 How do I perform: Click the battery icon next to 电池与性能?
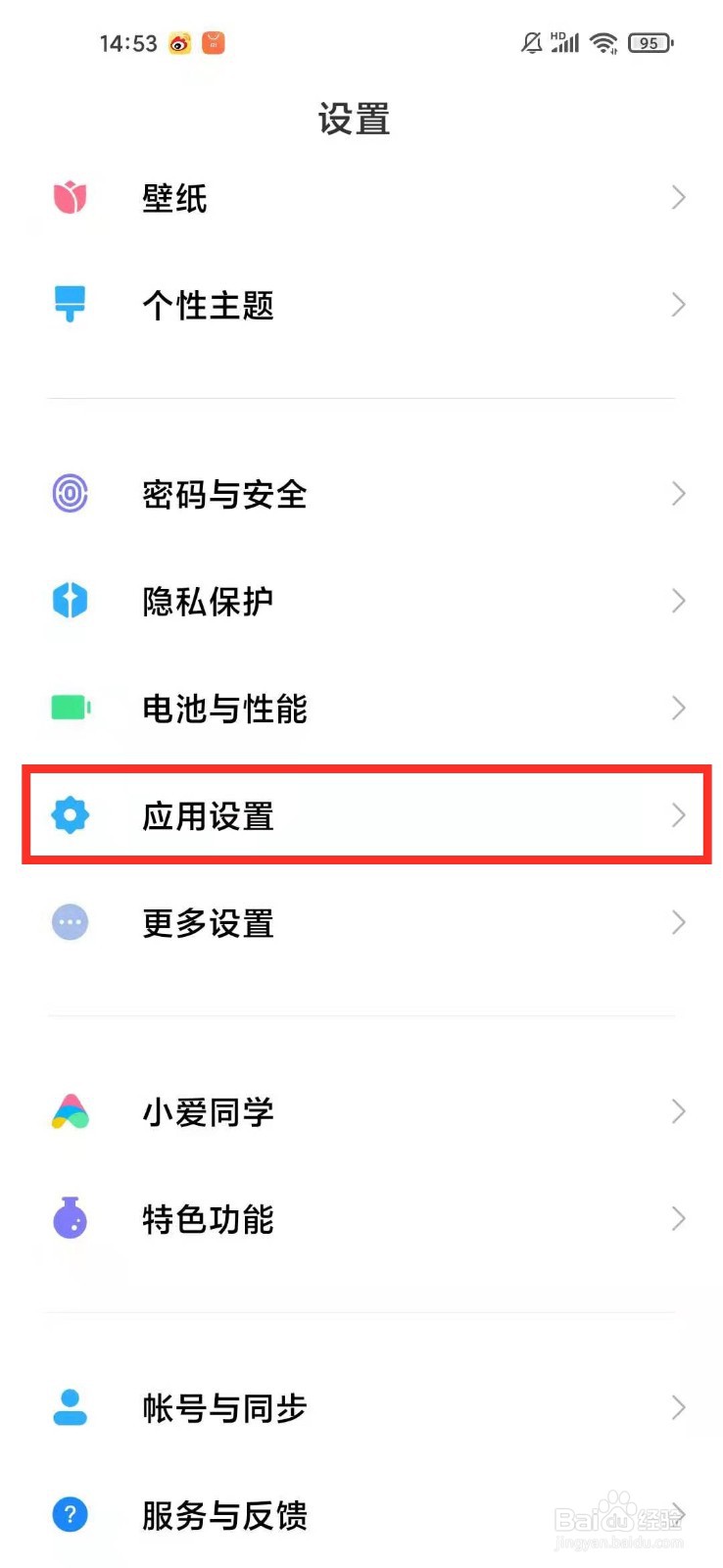70,709
